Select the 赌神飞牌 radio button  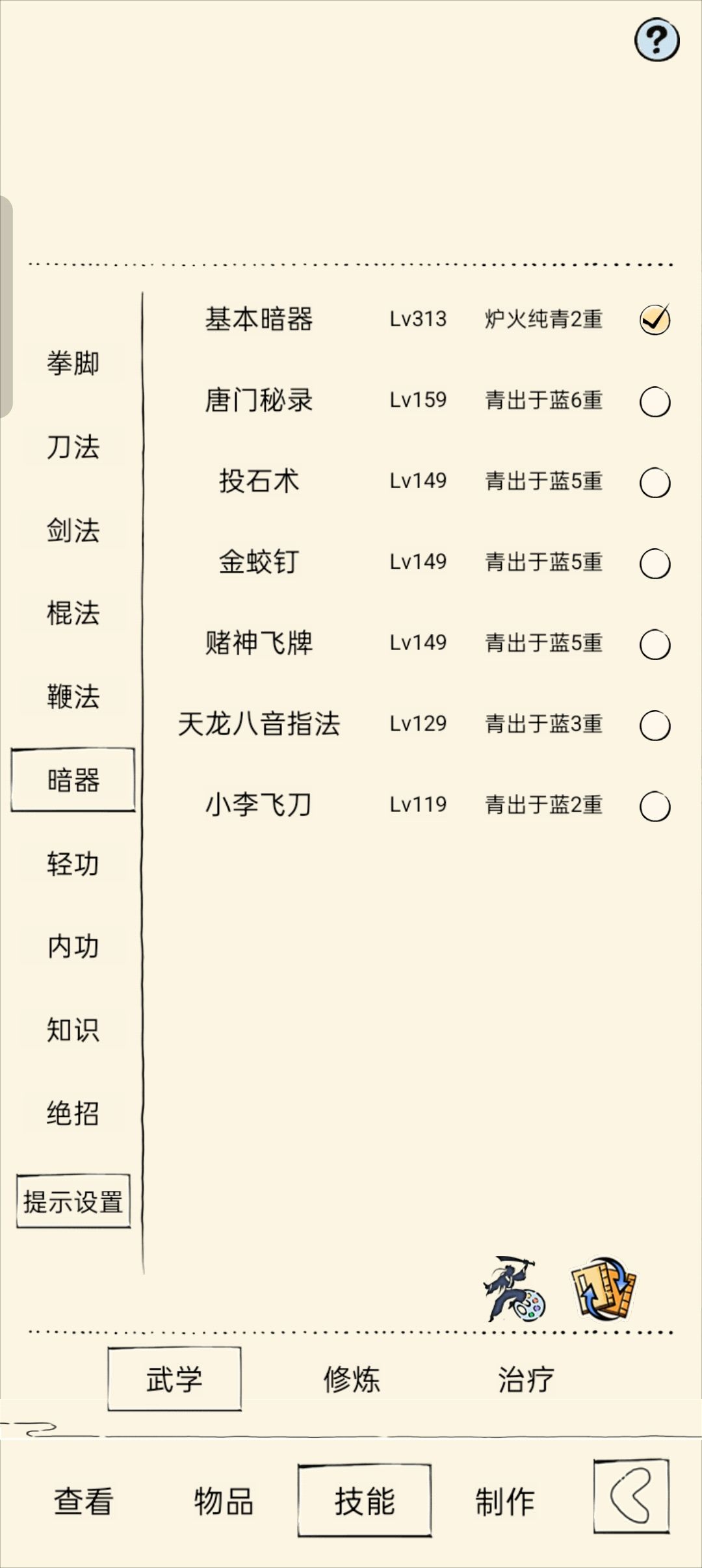[656, 643]
